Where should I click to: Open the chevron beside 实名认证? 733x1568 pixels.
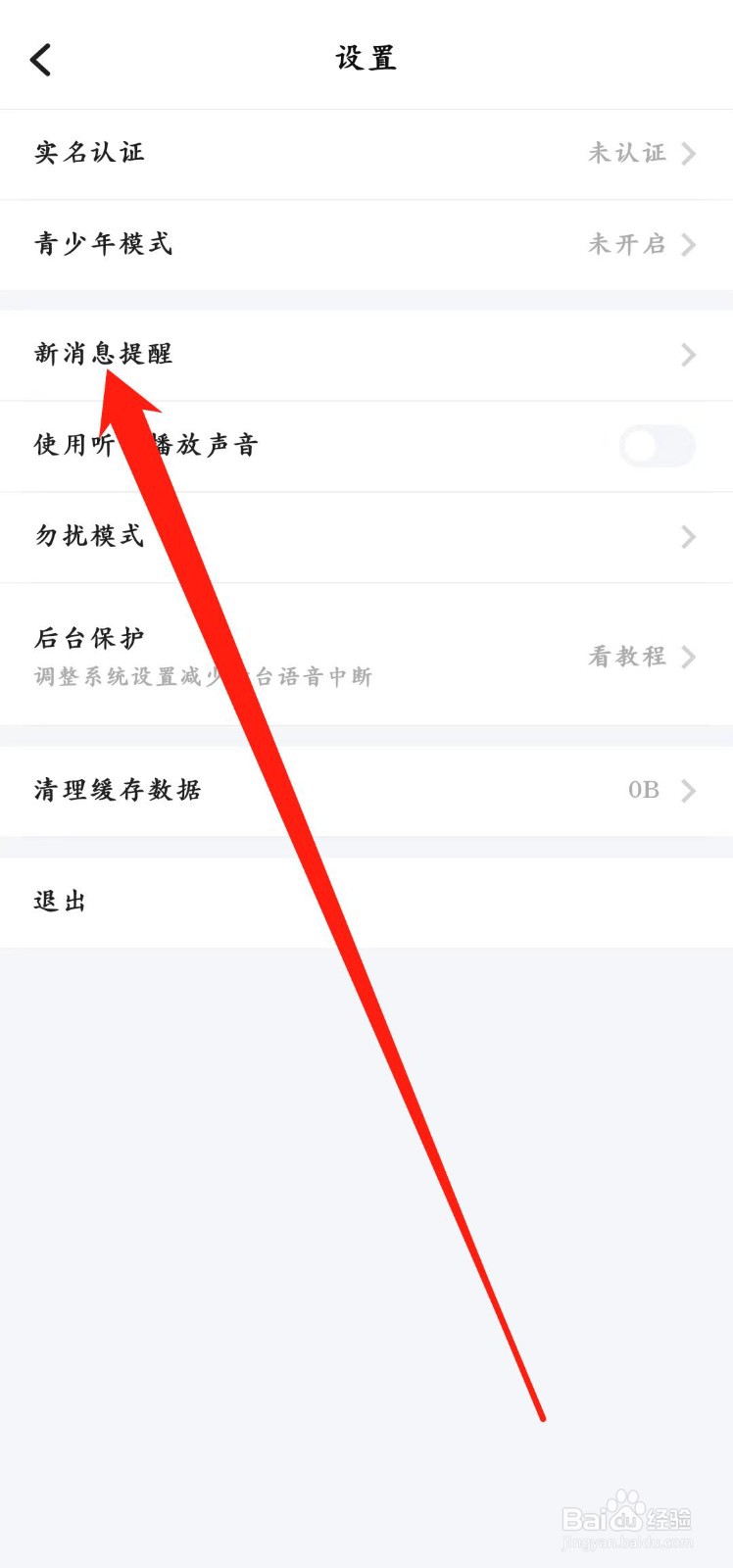click(688, 154)
